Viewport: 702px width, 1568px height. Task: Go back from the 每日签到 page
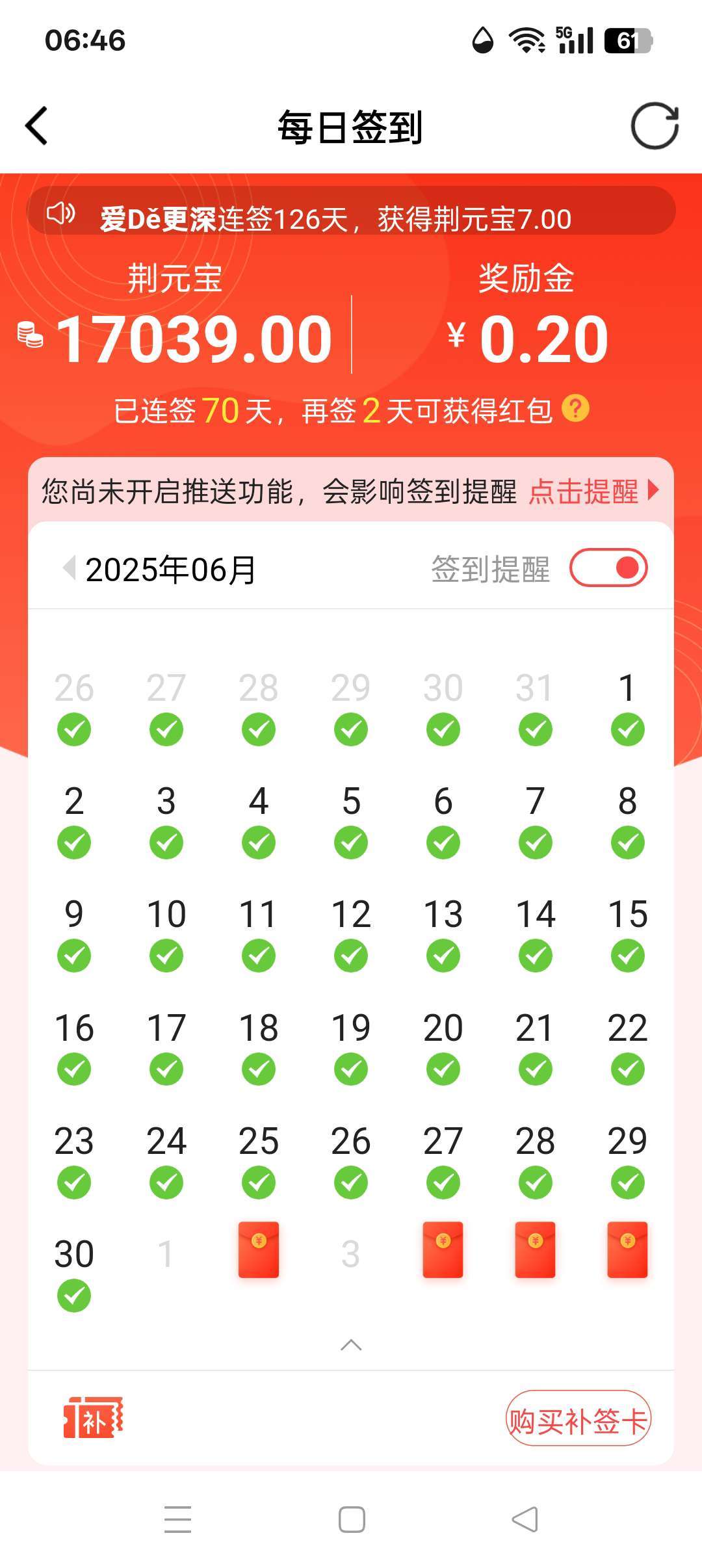36,126
